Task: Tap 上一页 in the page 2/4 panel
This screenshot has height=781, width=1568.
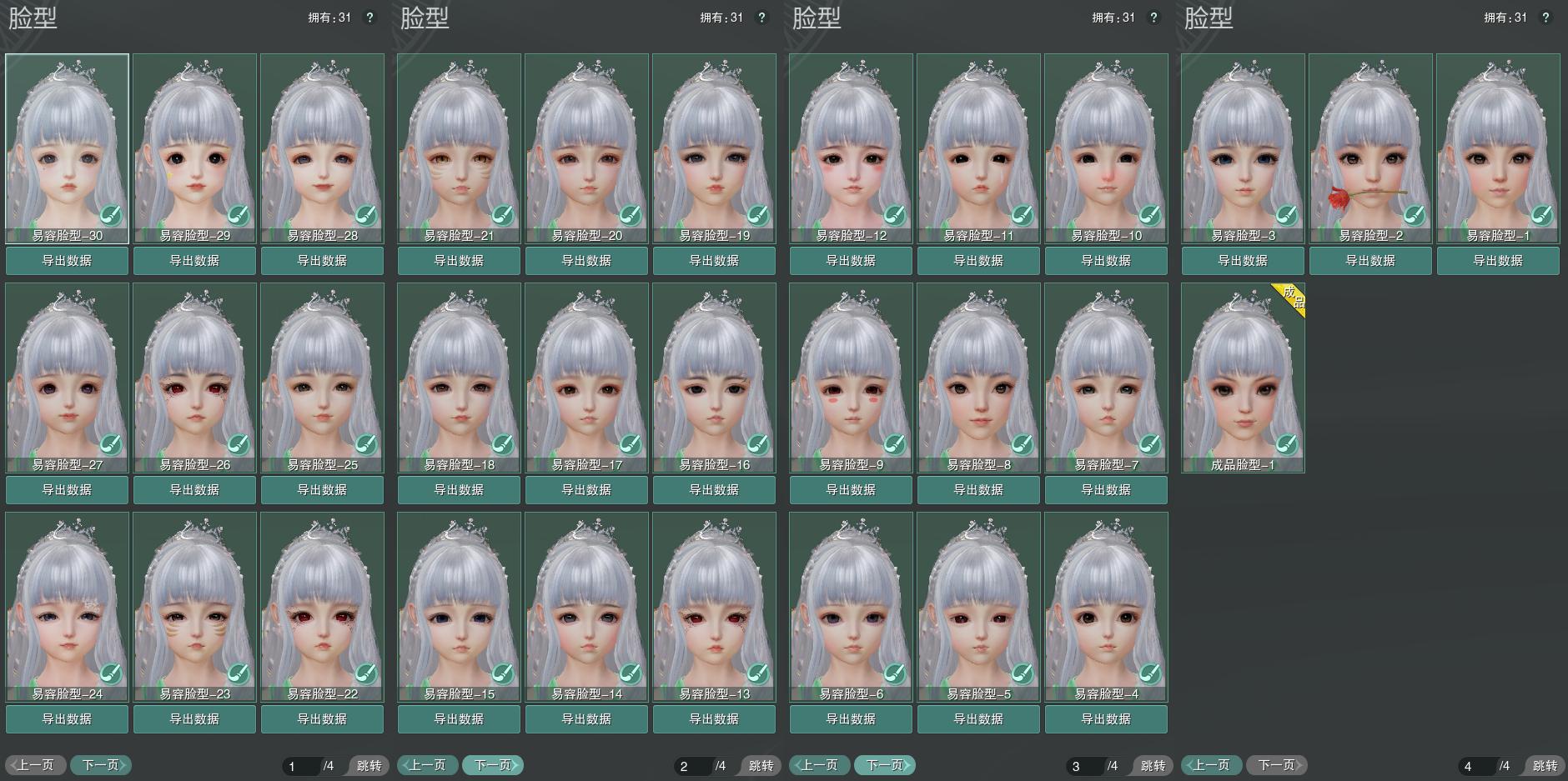Action: 428,765
